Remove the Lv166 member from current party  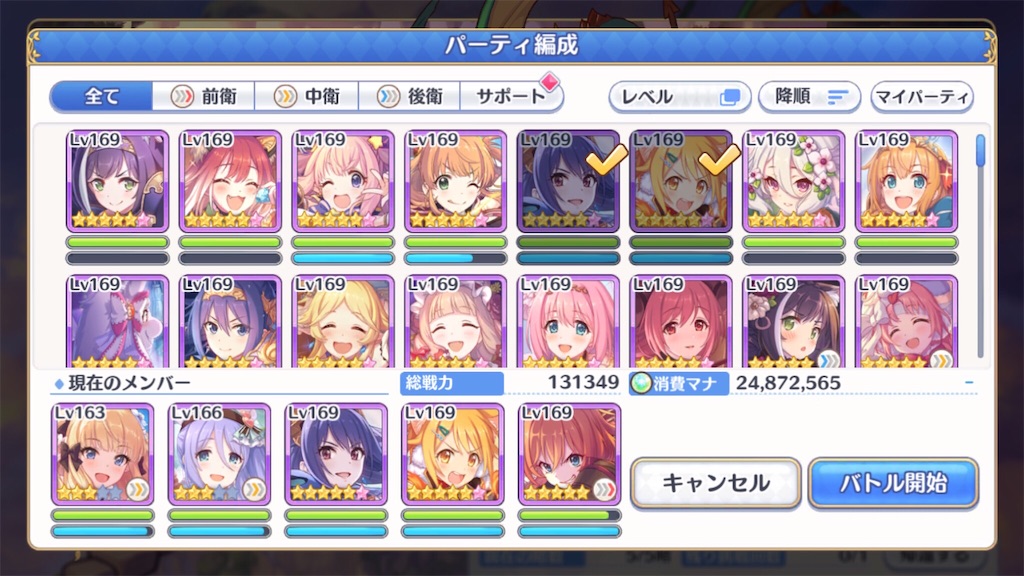point(219,453)
